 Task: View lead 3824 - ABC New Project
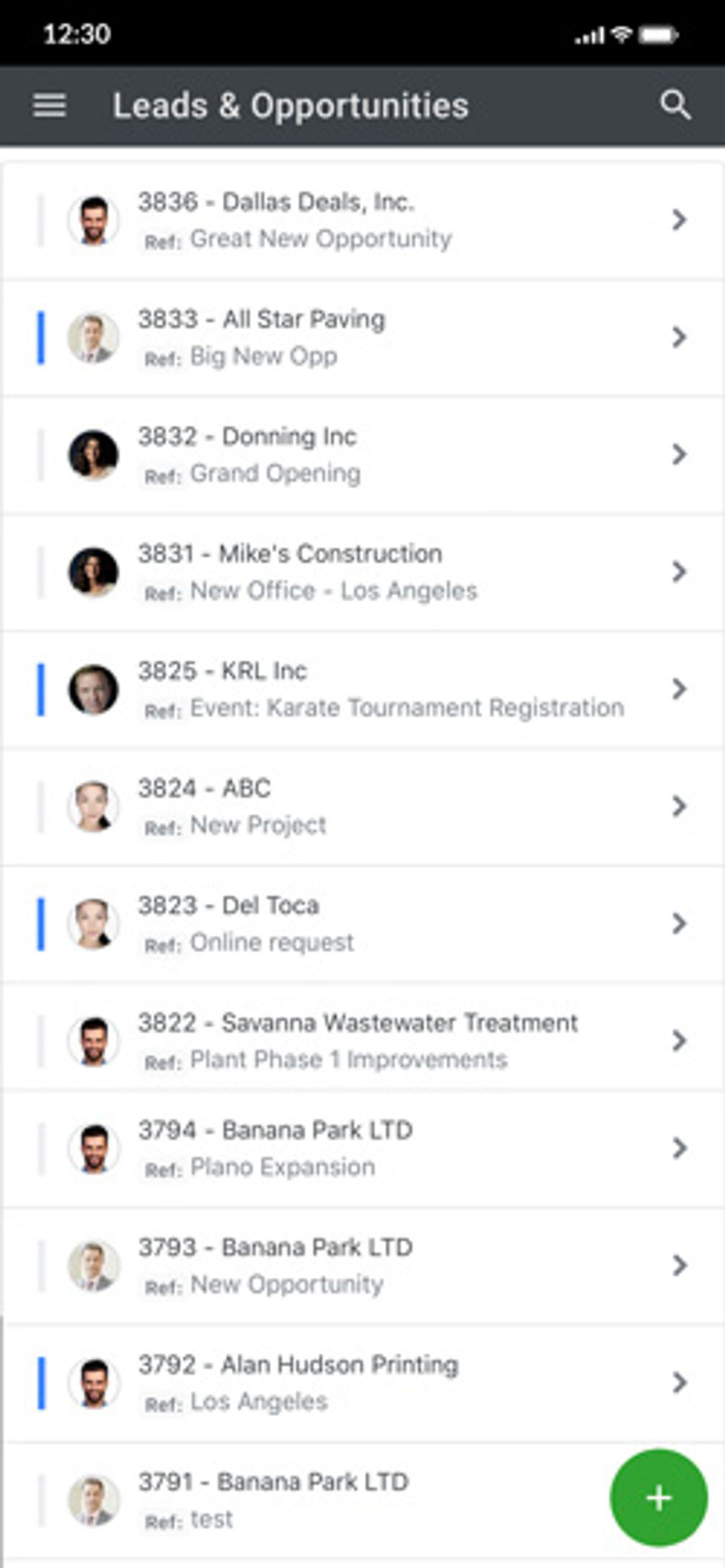[362, 806]
